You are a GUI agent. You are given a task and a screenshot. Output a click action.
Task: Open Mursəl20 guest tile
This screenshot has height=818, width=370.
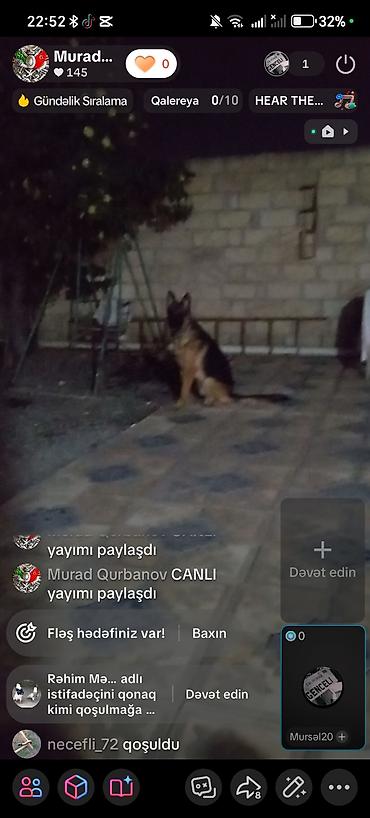click(x=324, y=687)
